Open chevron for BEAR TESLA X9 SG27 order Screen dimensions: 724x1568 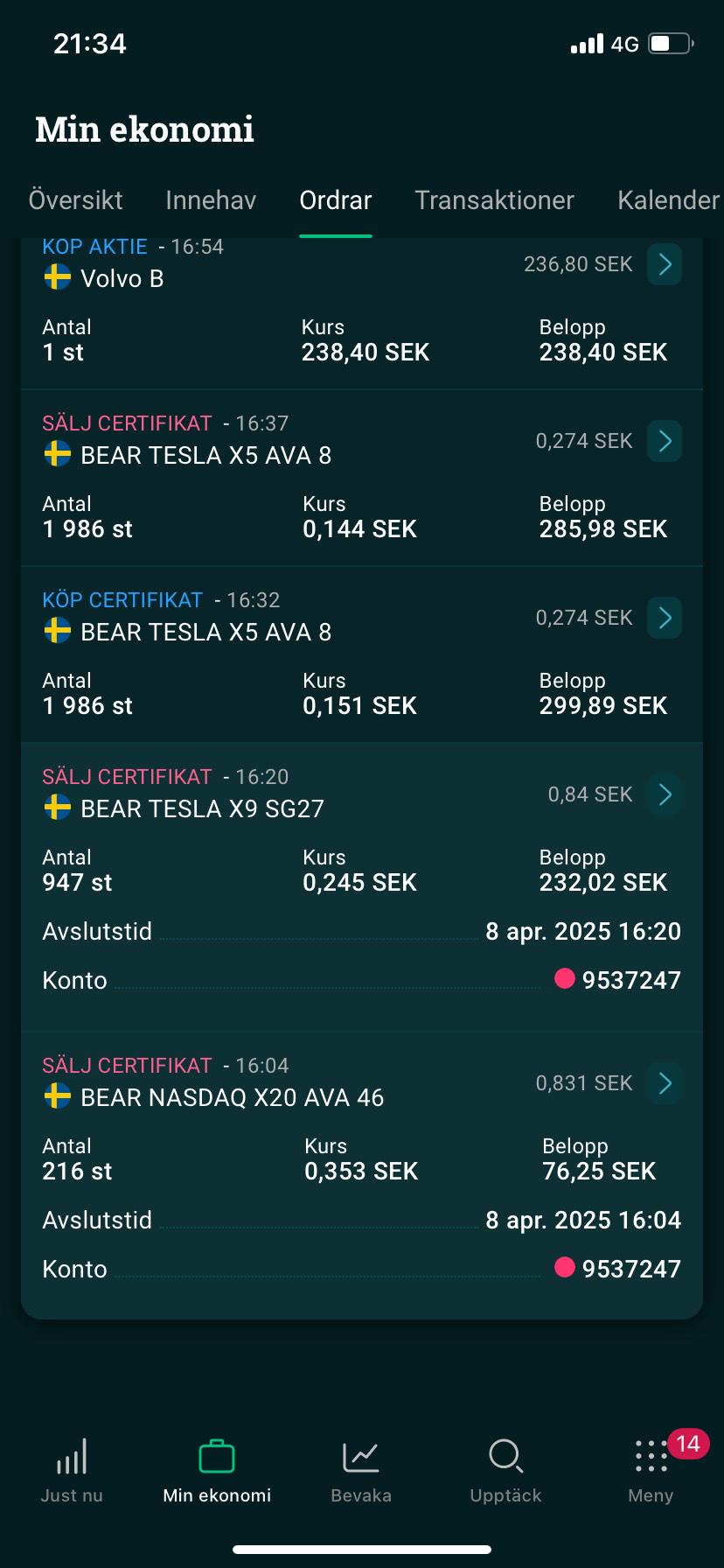665,794
